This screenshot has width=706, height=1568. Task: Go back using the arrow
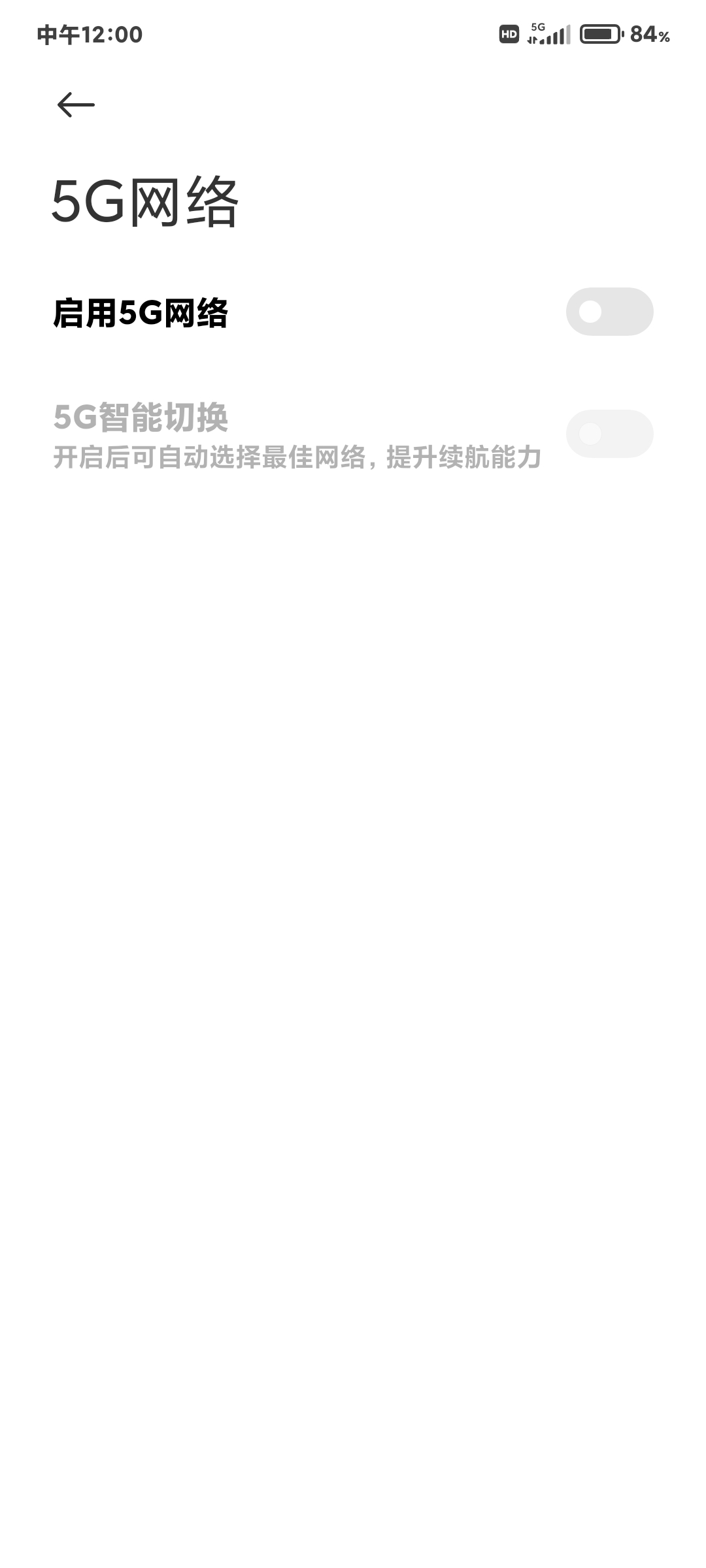click(x=76, y=105)
